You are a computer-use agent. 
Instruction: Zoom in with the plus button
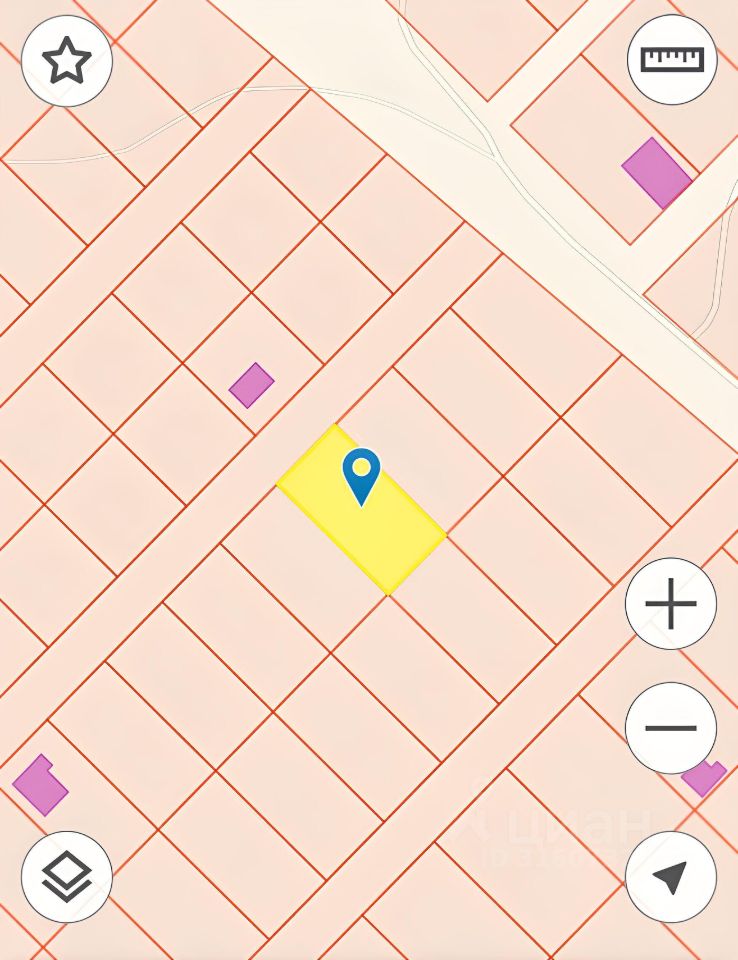[670, 604]
